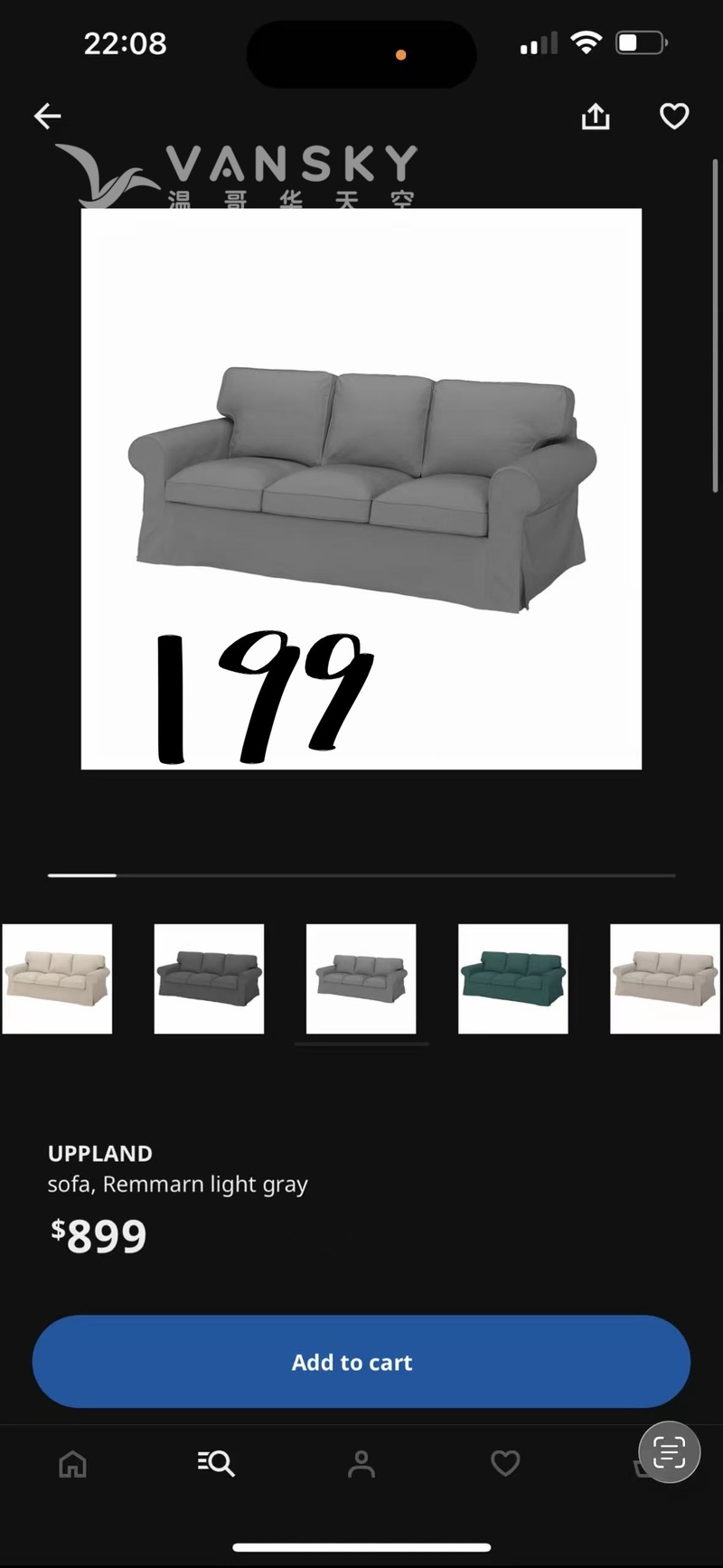
Task: Select the dark gray sofa variant
Action: 209,978
